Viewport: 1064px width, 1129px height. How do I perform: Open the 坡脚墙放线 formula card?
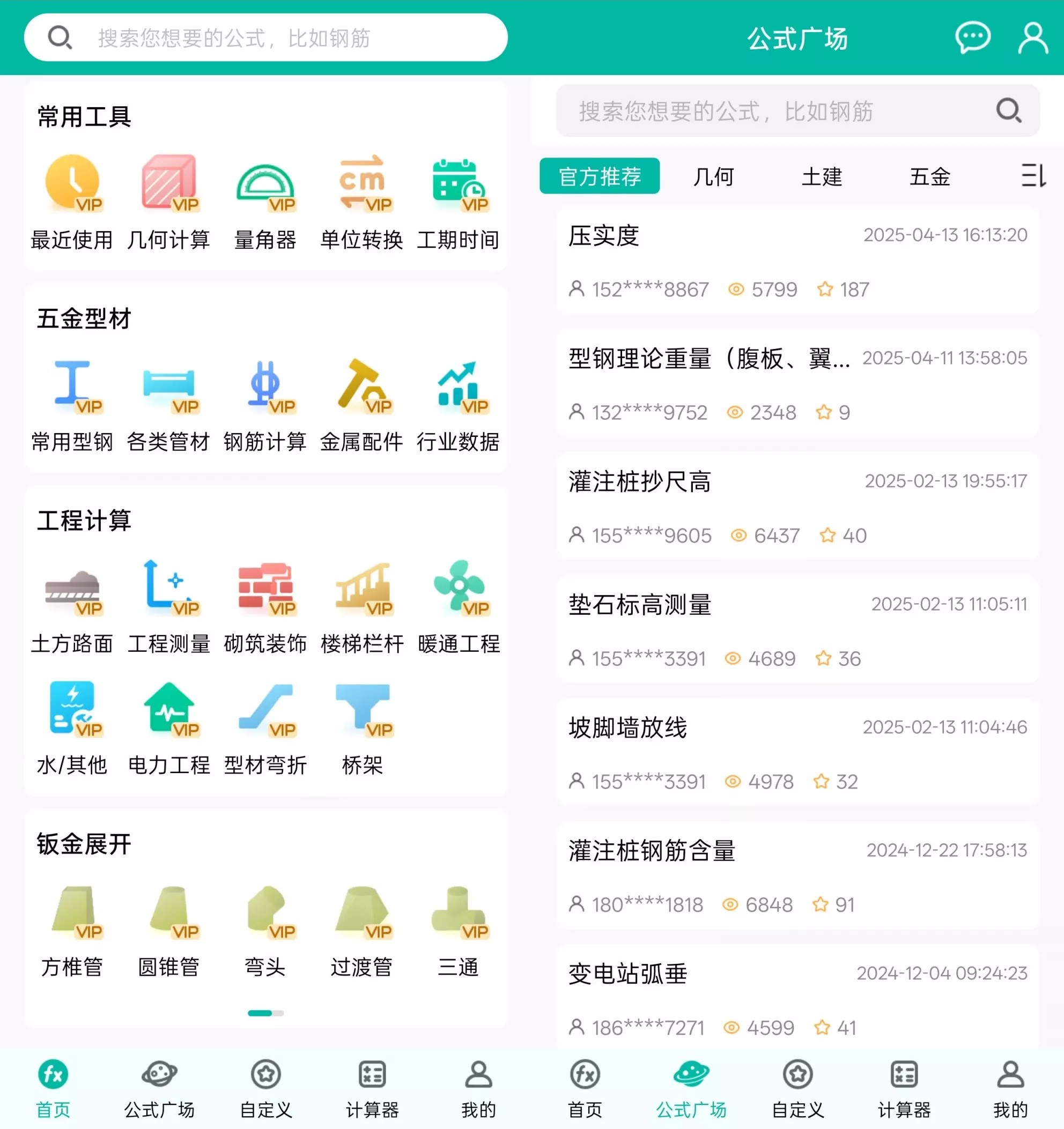797,753
